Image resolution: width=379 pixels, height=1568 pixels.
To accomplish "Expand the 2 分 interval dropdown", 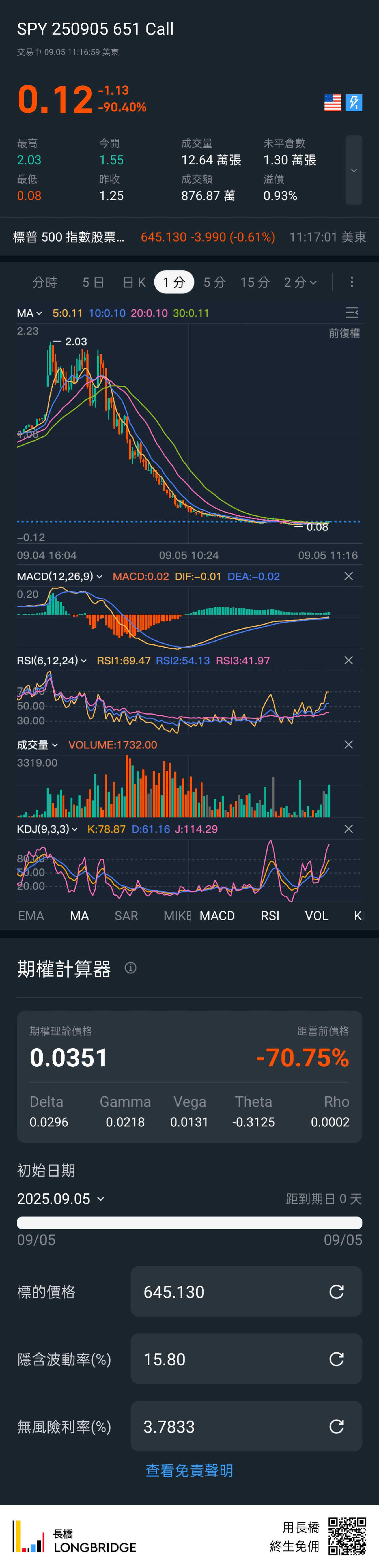I will click(300, 282).
